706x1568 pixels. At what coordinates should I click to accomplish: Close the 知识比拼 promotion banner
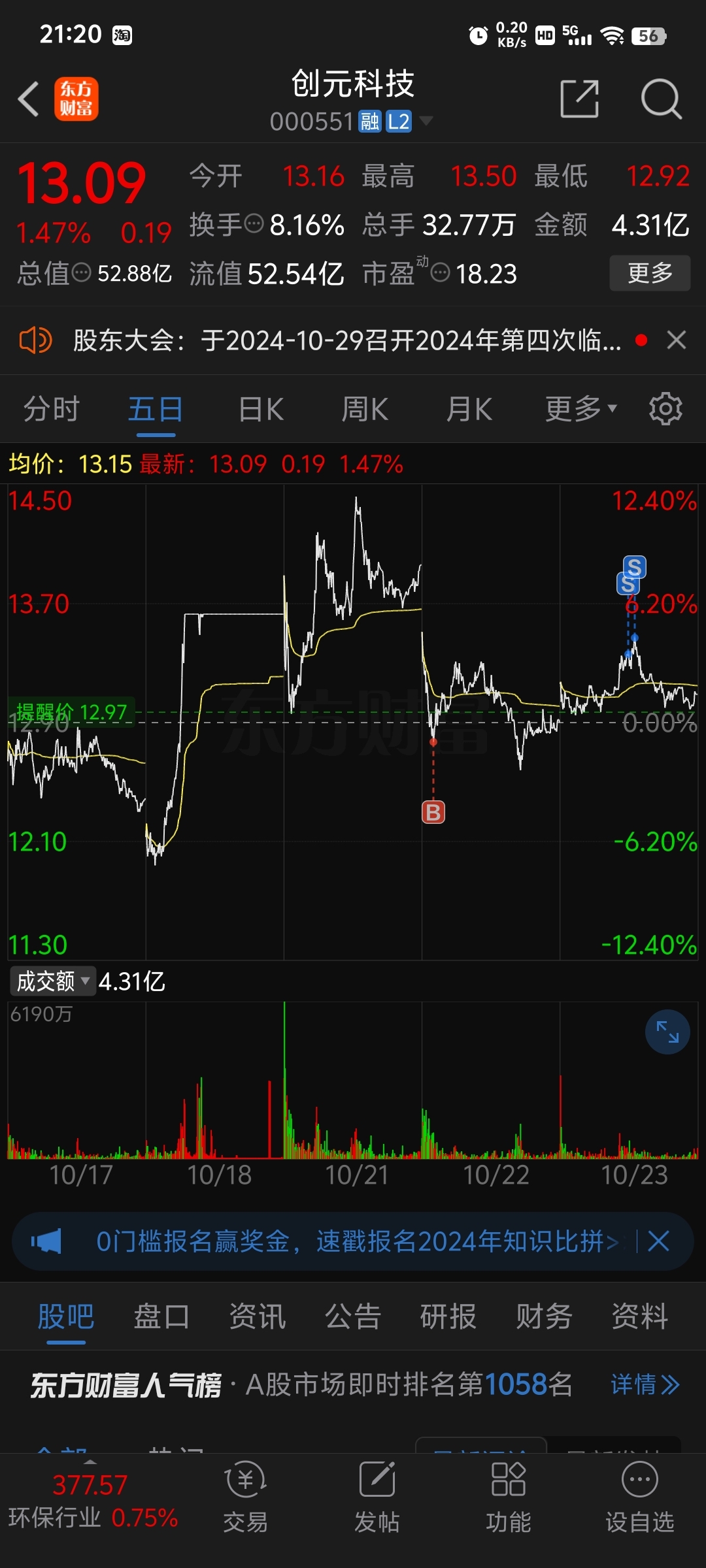tap(658, 1241)
